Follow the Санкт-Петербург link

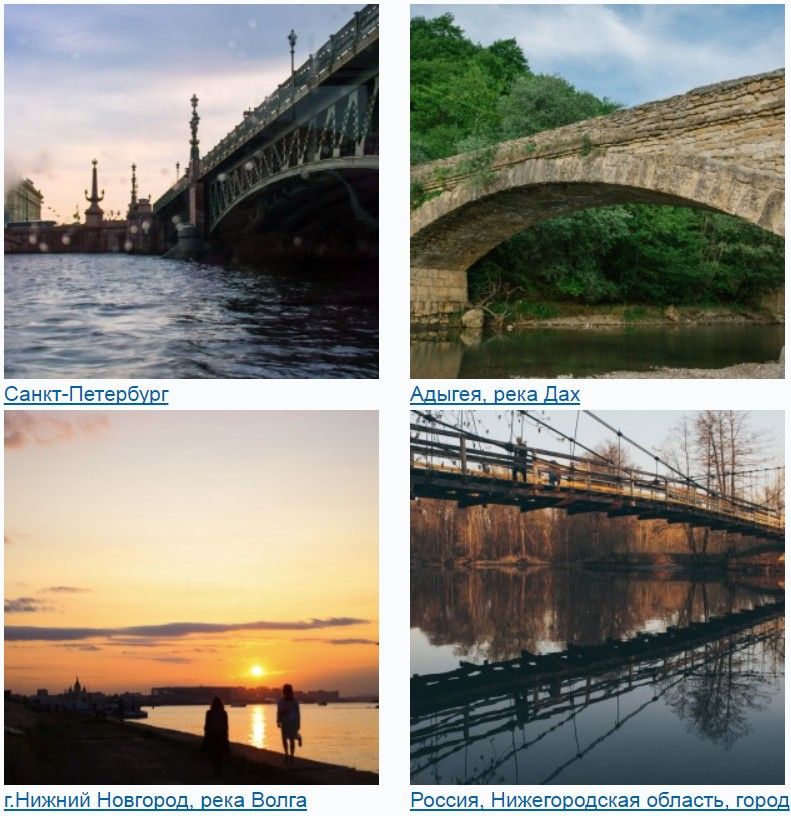pyautogui.click(x=86, y=394)
